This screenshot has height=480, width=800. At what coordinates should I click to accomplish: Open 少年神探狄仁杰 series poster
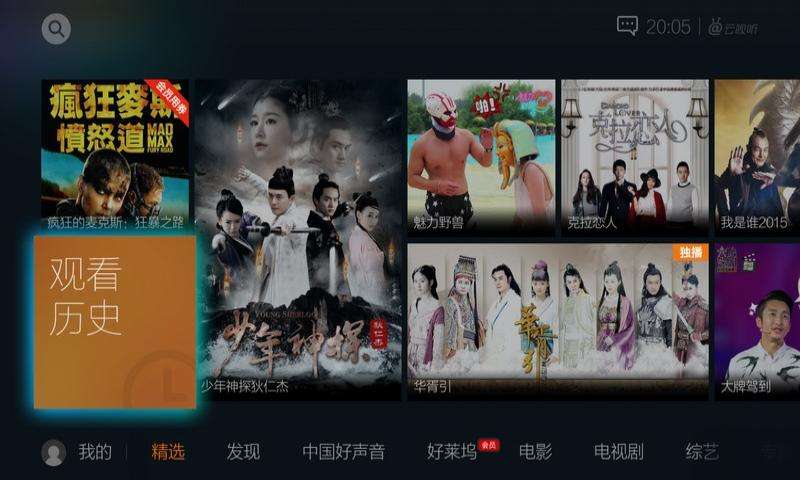(298, 240)
